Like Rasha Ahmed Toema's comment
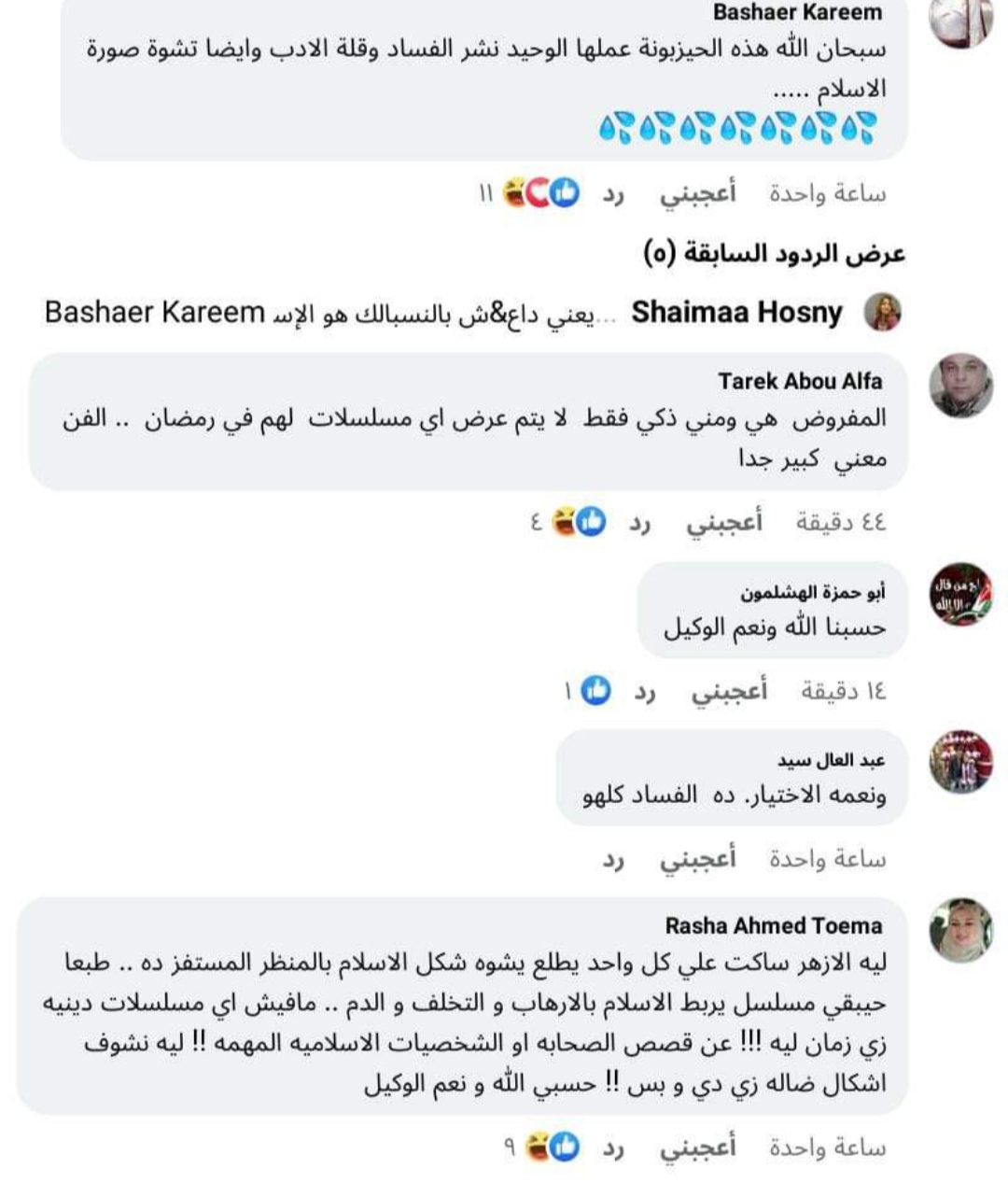The image size is (1008, 1183). (x=697, y=1148)
